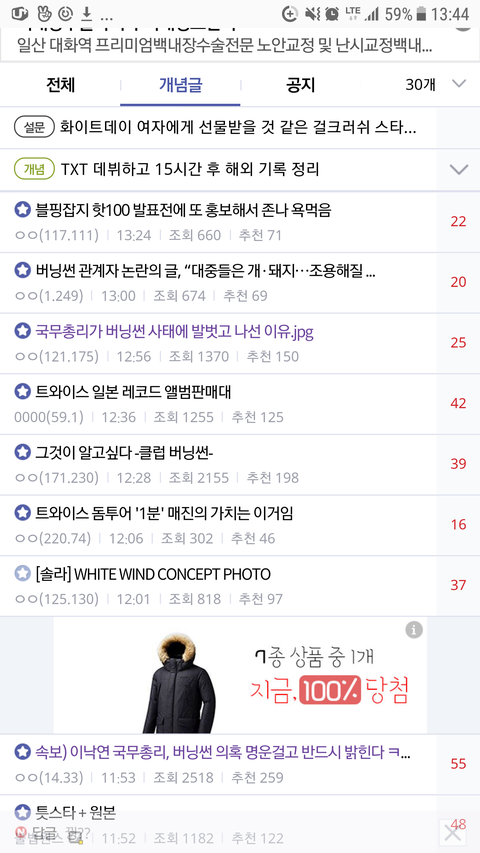Tap the ad info icon
Screen dimensions: 480x853
(x=414, y=630)
